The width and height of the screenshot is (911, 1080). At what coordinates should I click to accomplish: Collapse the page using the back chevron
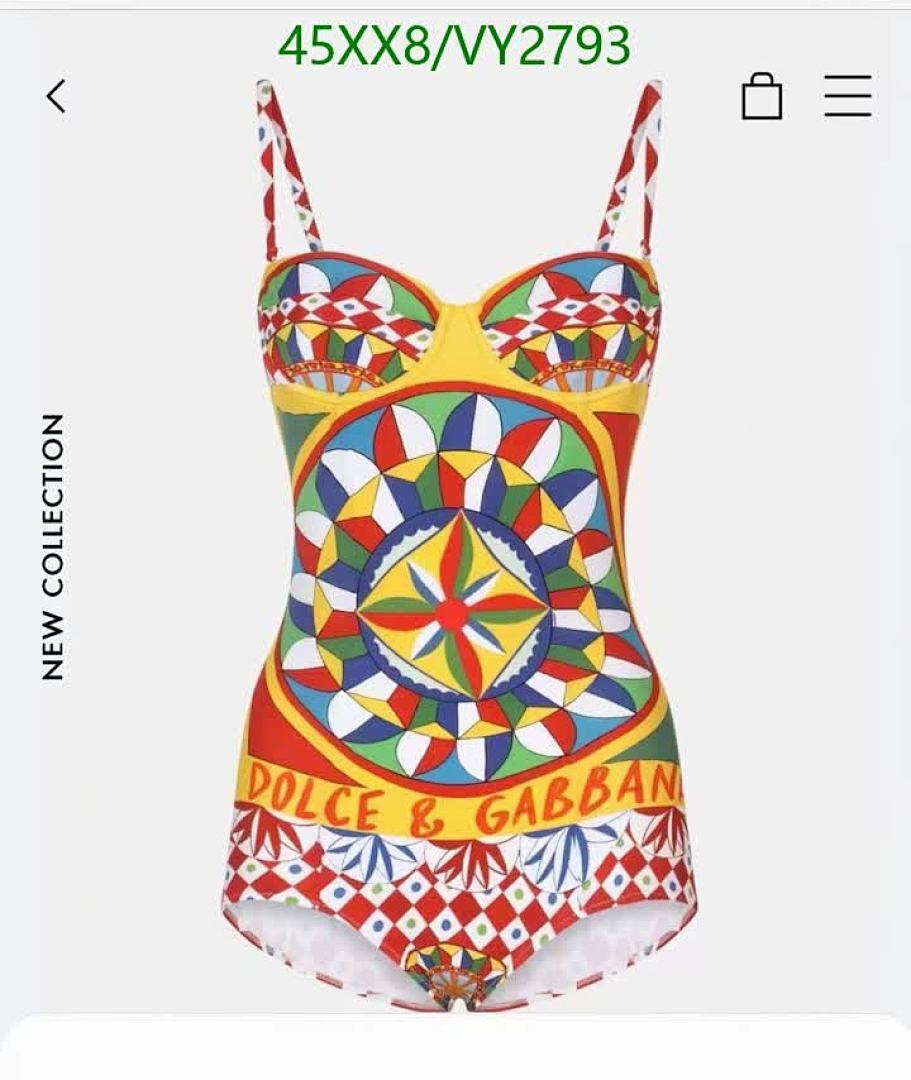tap(57, 98)
